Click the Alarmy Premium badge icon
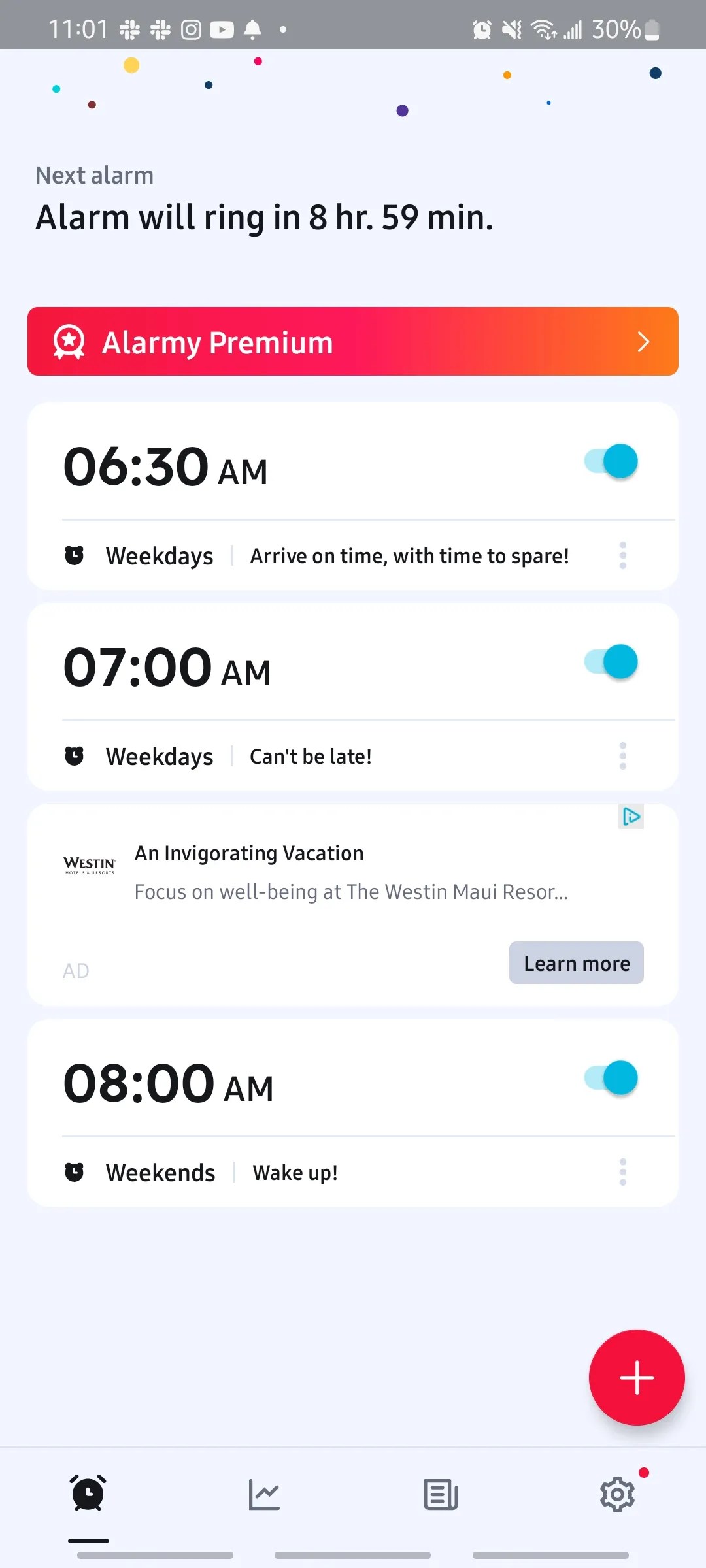706x1568 pixels. 70,341
